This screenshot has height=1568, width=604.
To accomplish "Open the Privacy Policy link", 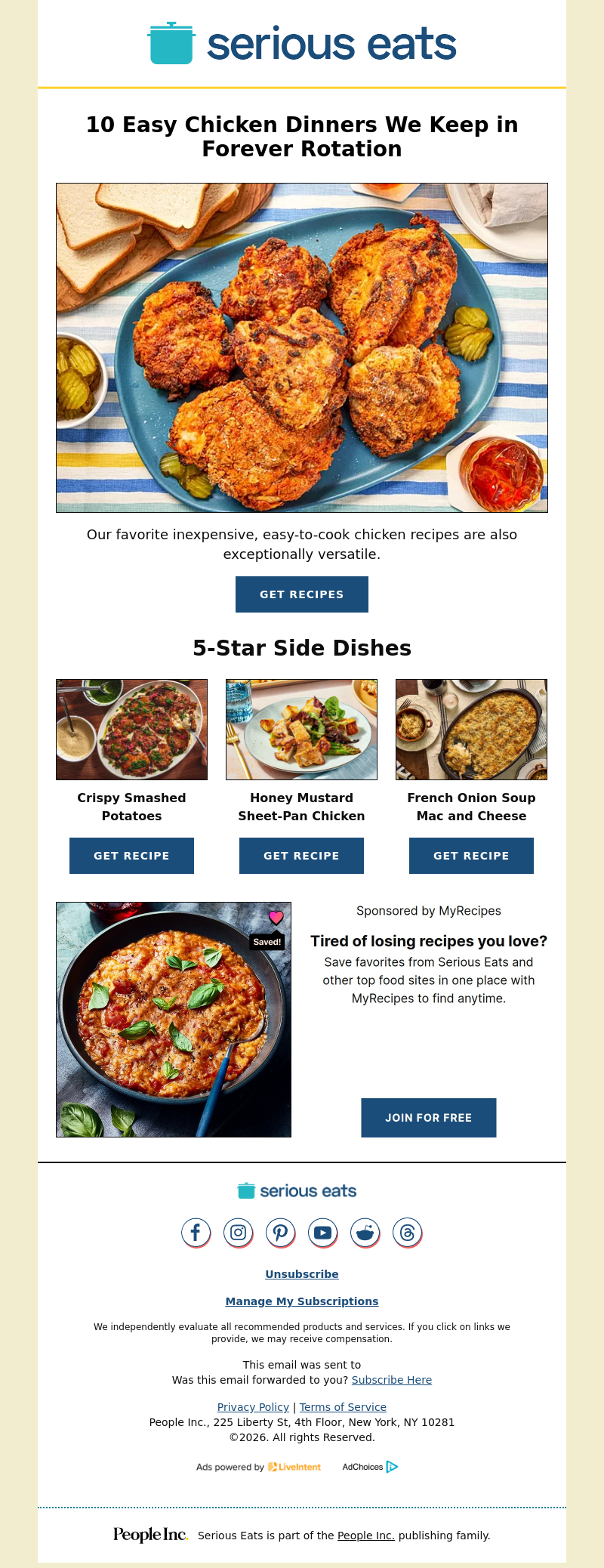I will point(253,1407).
